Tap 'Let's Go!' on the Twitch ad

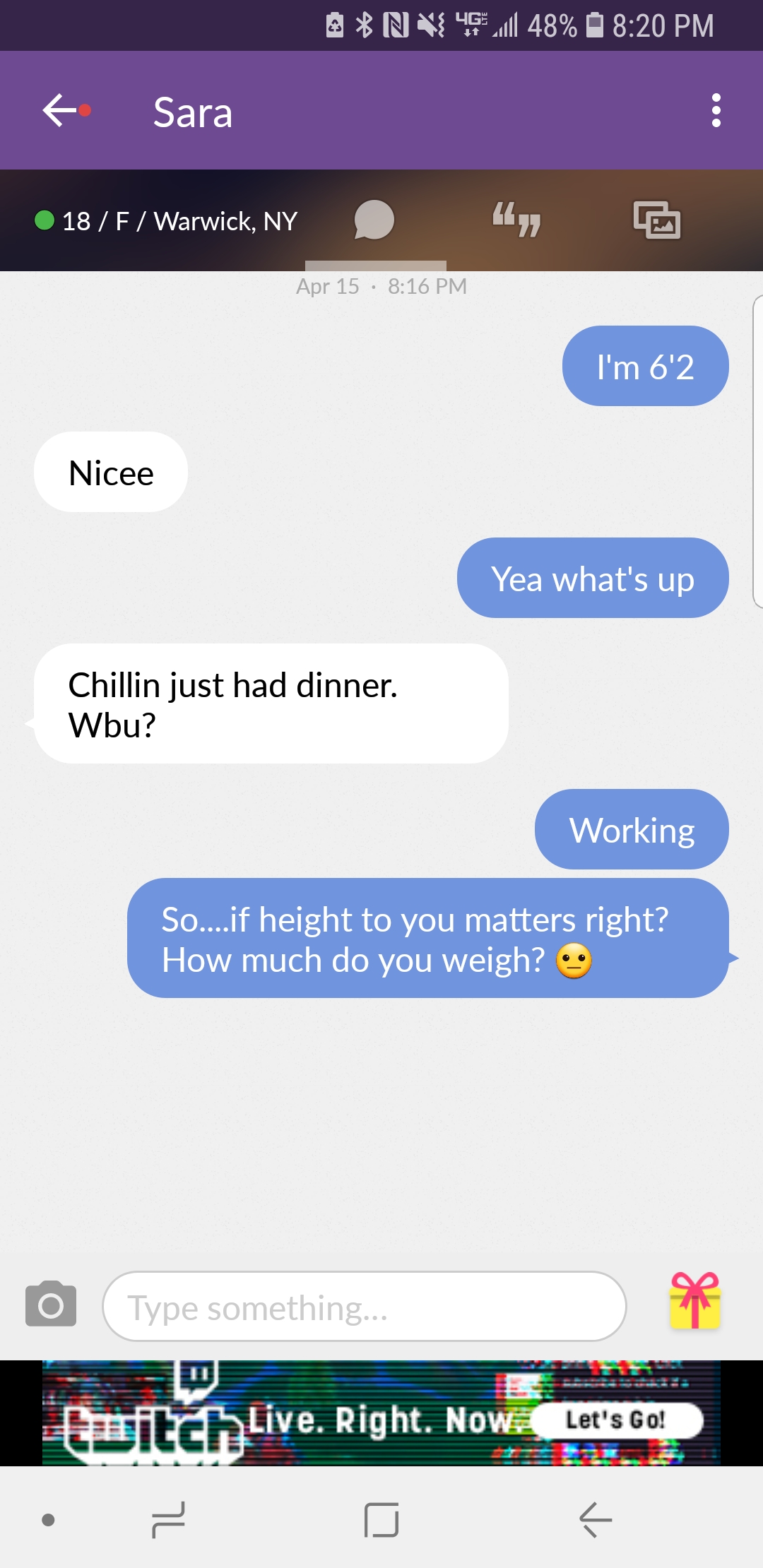coord(615,1420)
